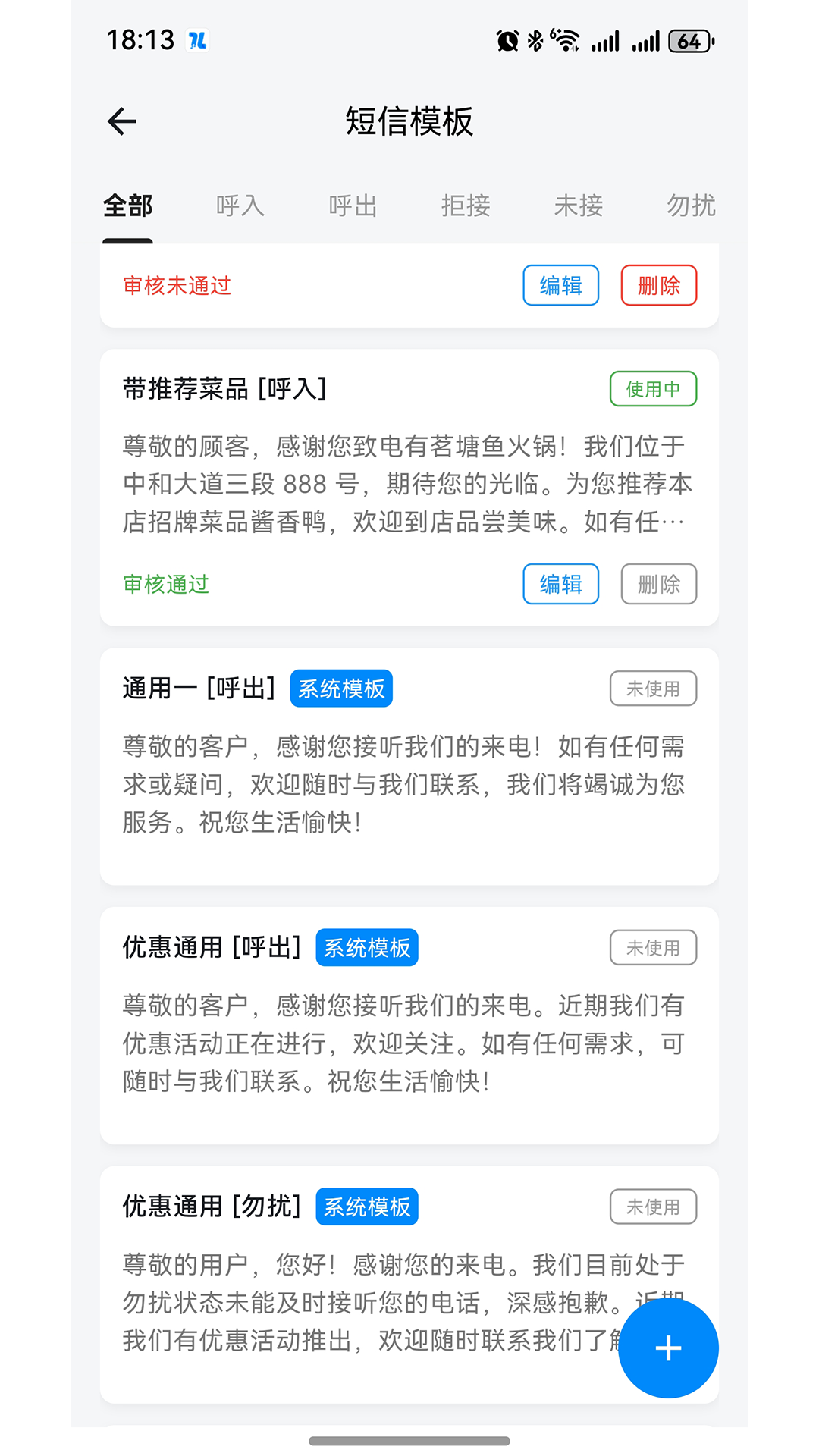819x1456 pixels.
Task: Tap 使用中 badge on 带推荐菜品 template
Action: click(654, 388)
